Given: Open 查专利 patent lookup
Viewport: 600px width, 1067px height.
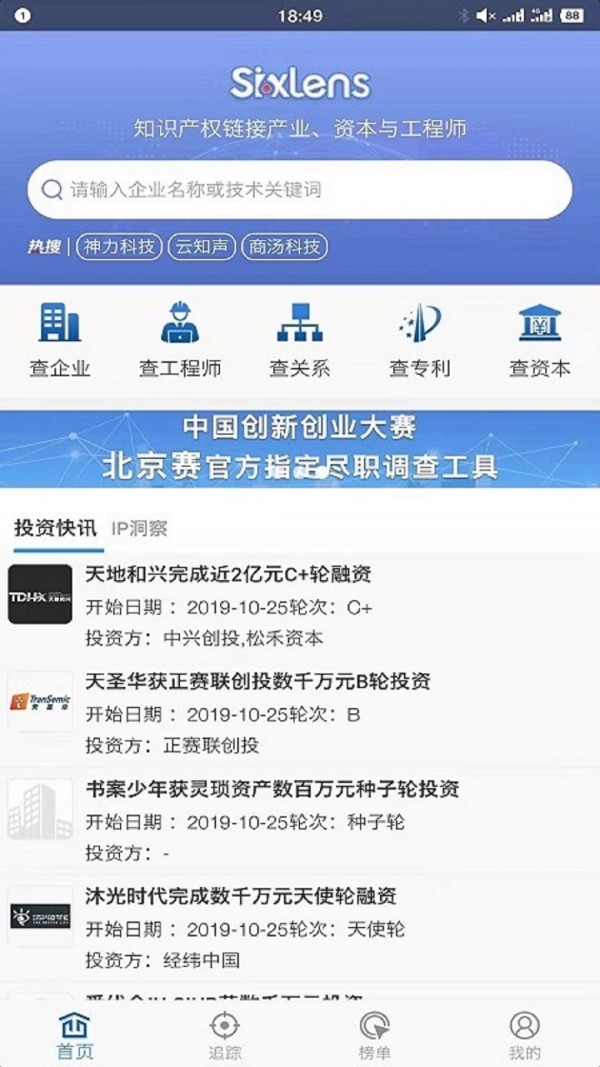Looking at the screenshot, I should [420, 340].
